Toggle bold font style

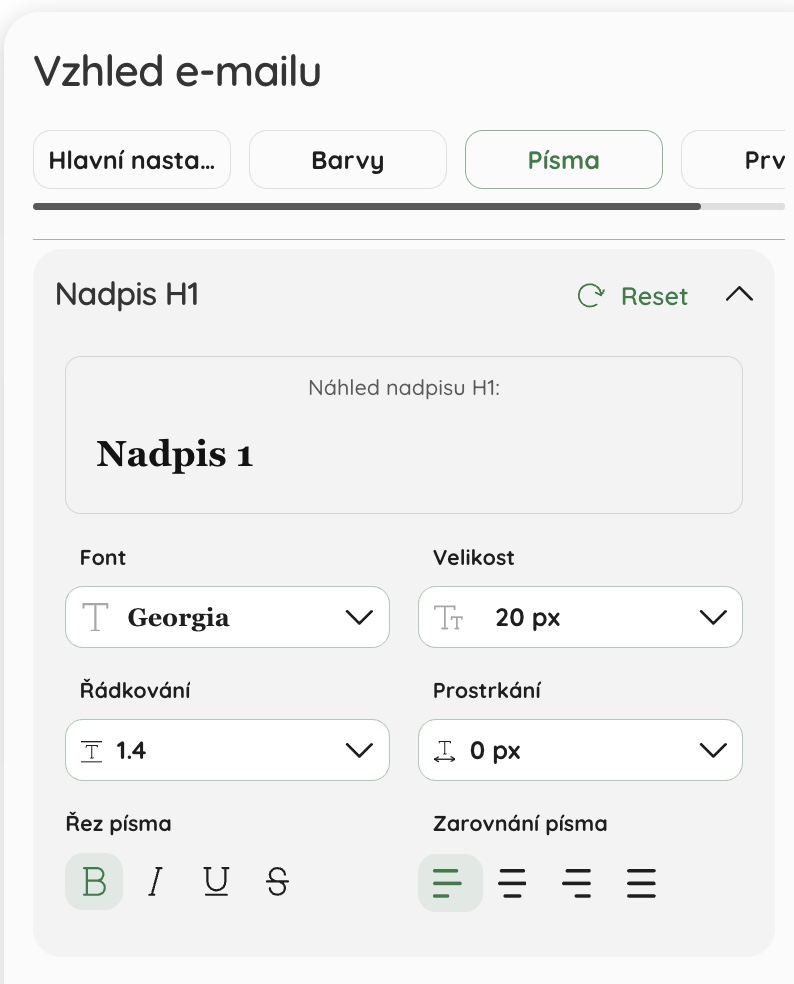[x=94, y=882]
